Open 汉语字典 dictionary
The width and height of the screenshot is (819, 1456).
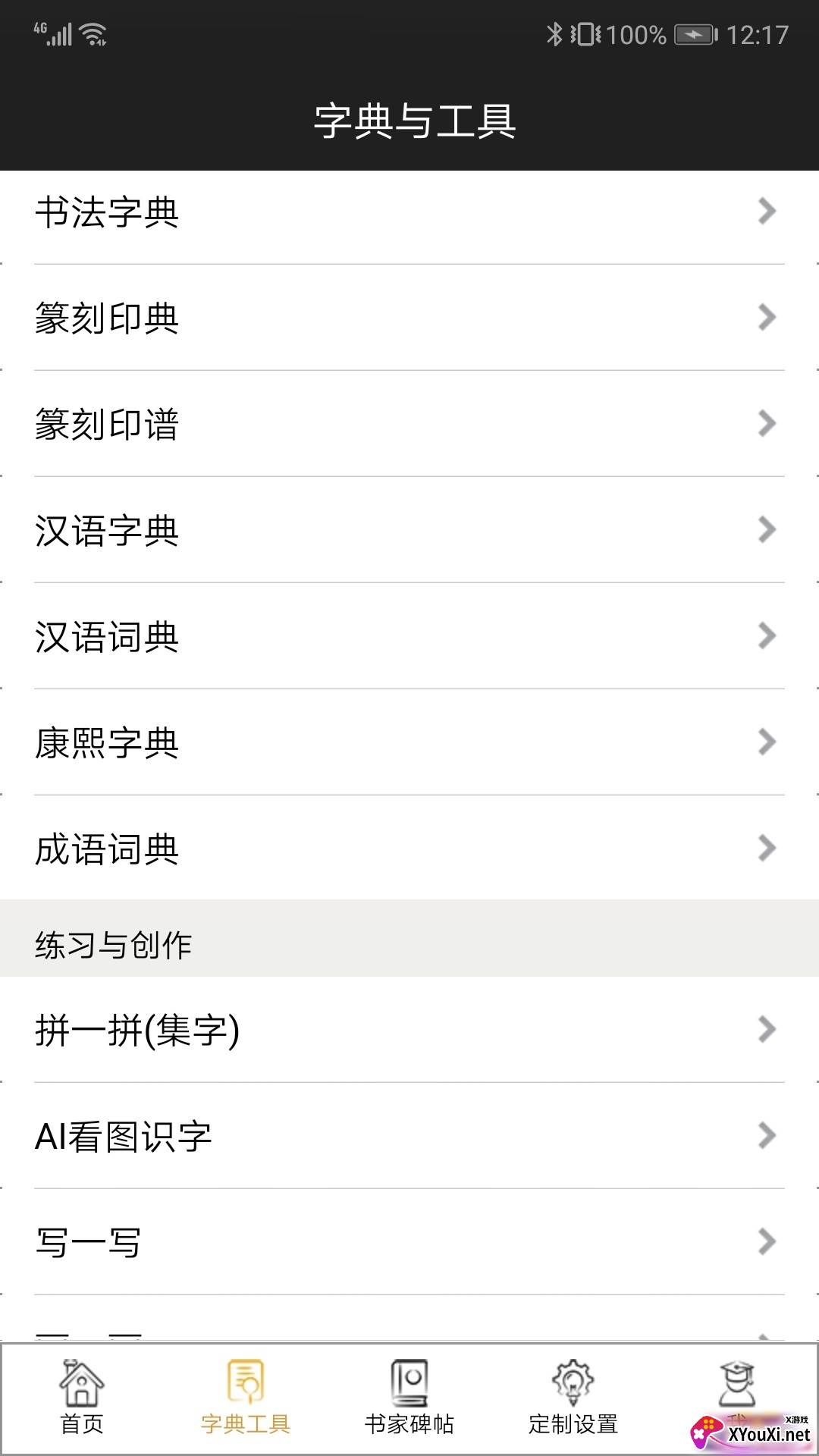click(409, 530)
